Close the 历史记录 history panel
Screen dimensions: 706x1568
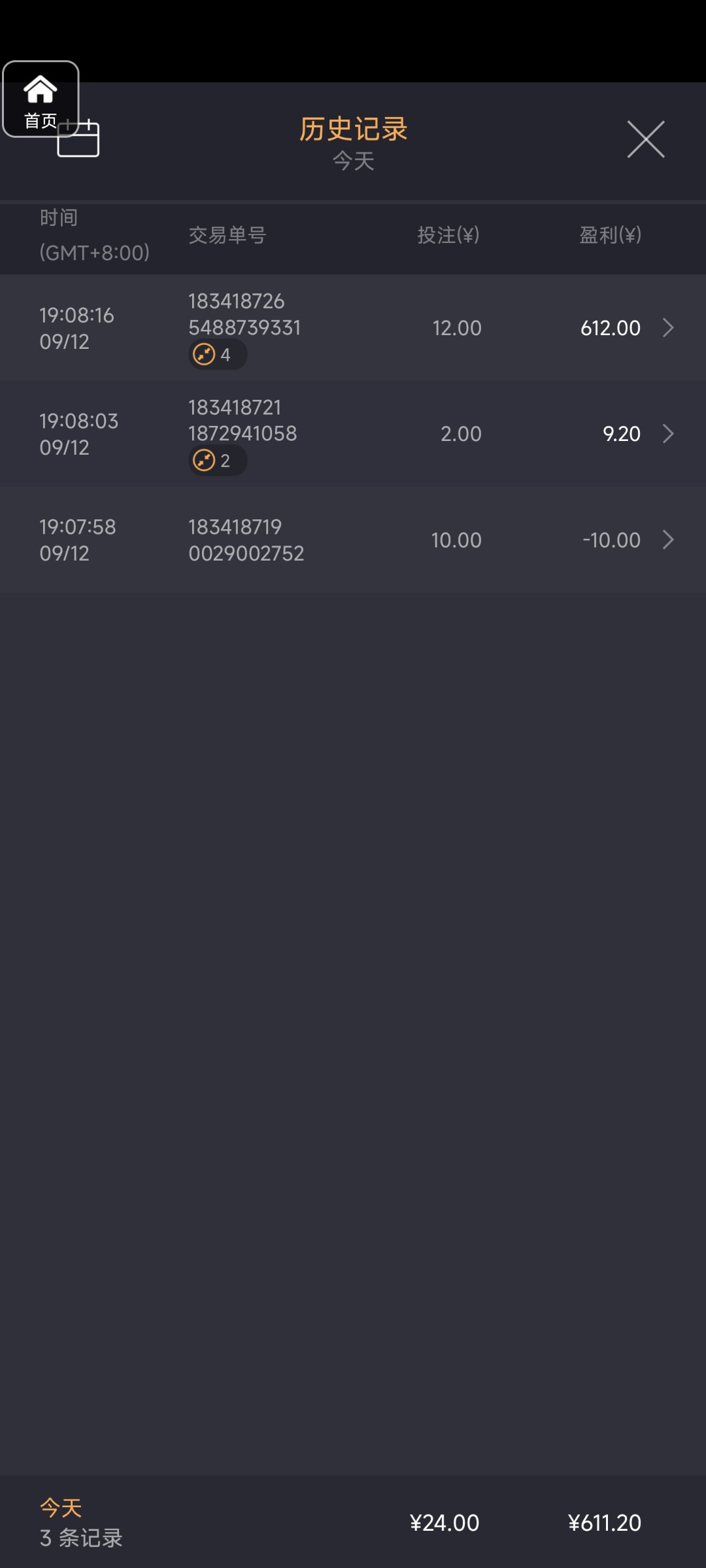click(646, 139)
